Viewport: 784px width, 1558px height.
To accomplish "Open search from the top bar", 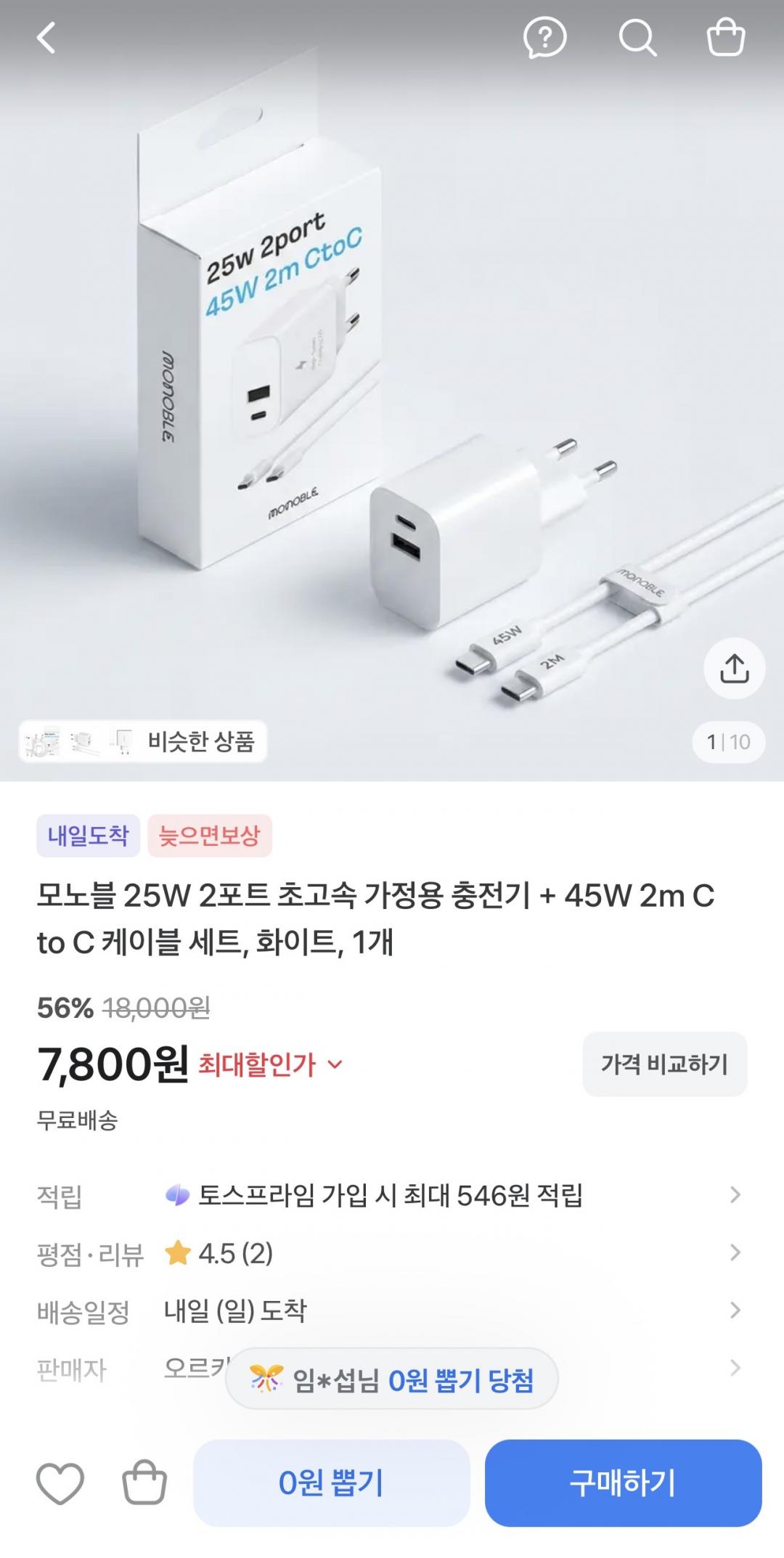I will 637,38.
